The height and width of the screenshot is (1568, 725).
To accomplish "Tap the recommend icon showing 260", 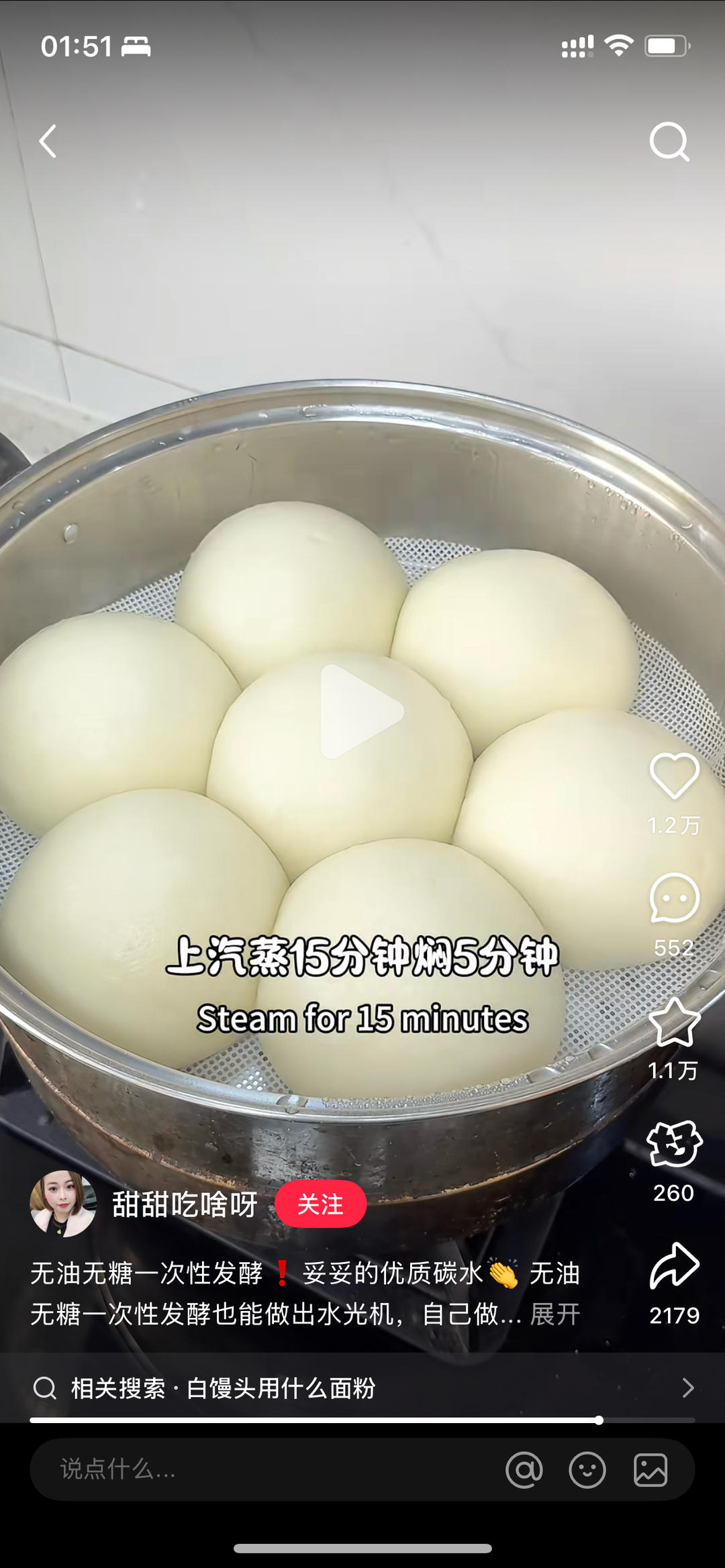I will click(x=674, y=1145).
